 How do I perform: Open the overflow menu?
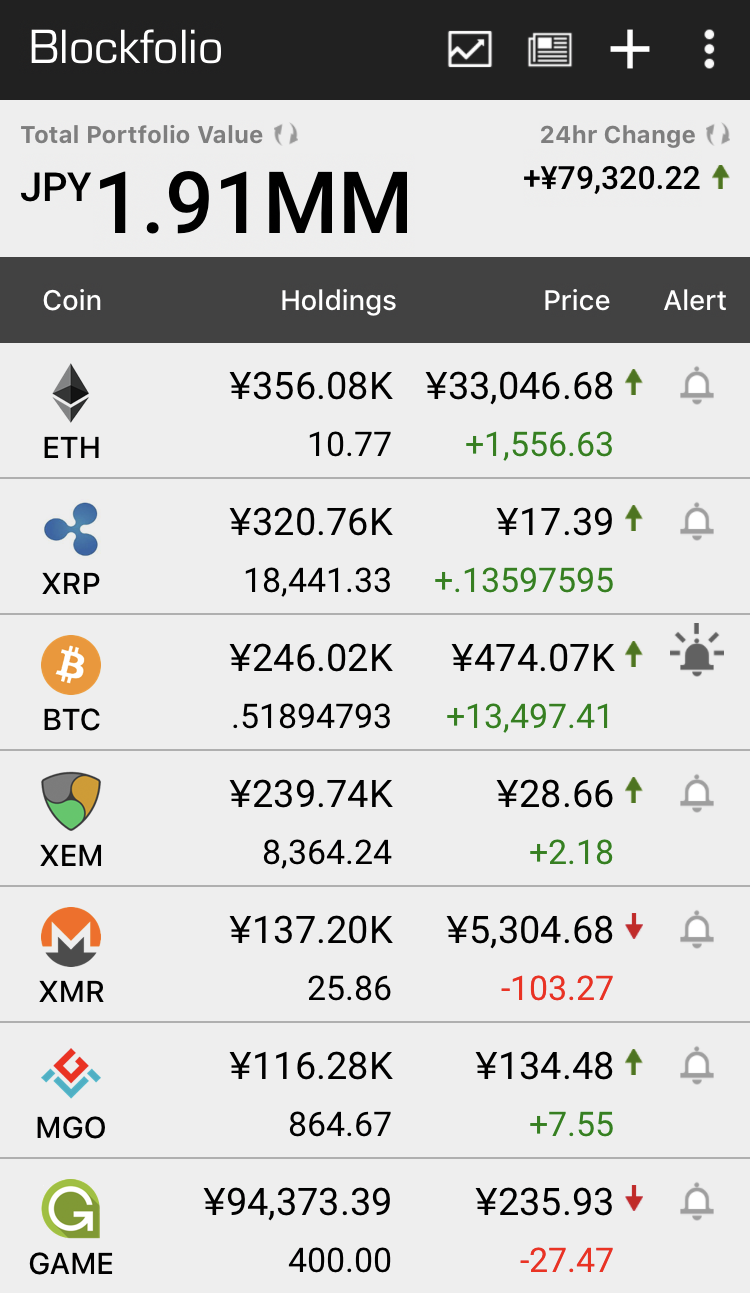709,49
